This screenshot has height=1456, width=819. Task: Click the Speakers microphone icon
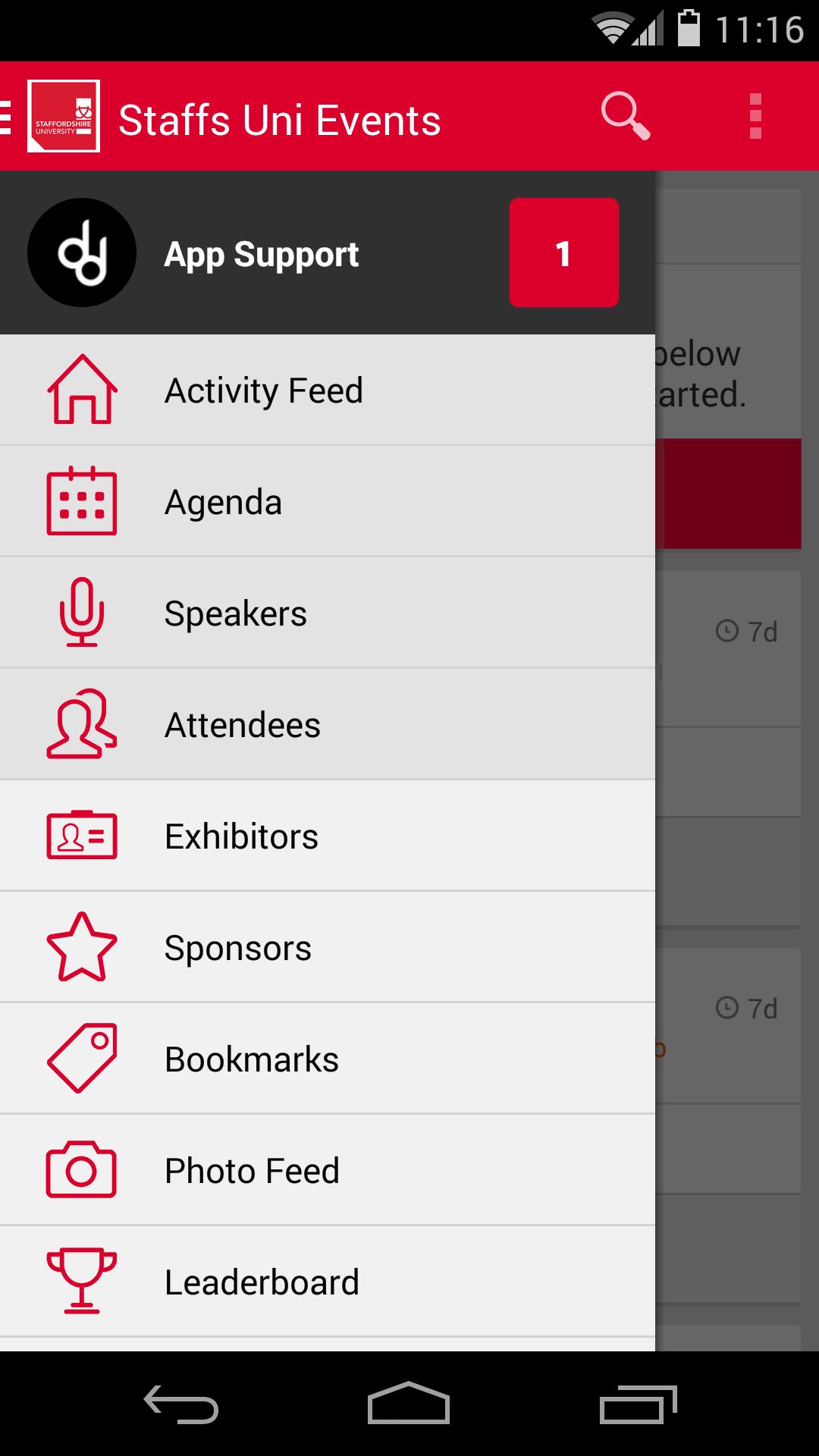click(81, 612)
